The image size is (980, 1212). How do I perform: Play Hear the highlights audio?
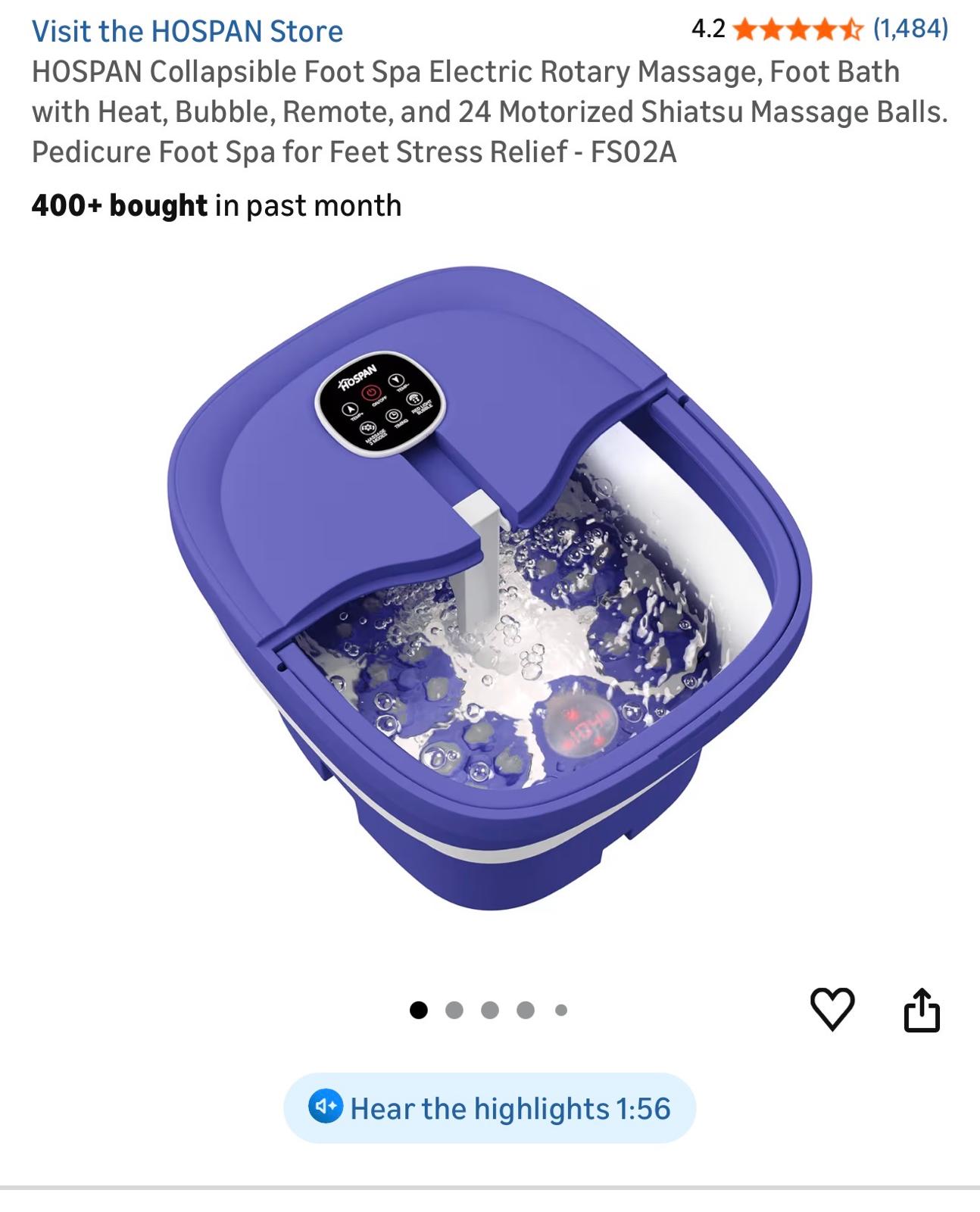(489, 1108)
